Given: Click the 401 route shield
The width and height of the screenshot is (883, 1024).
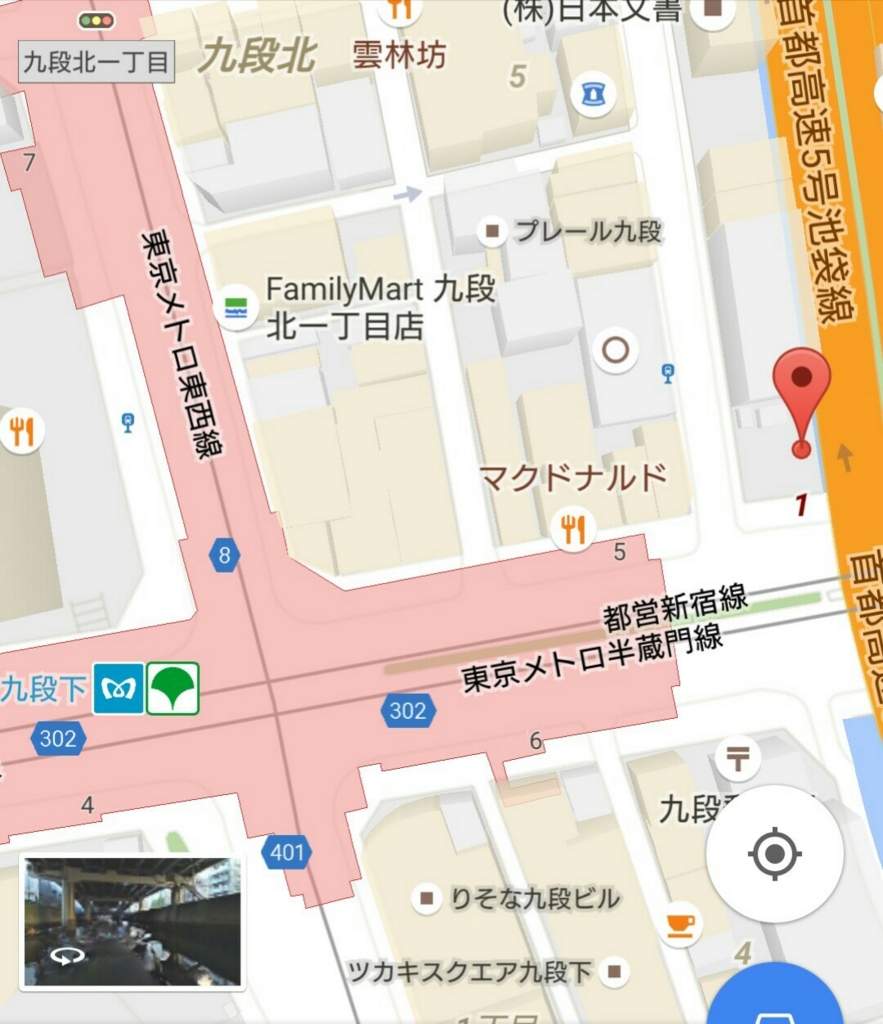Looking at the screenshot, I should (x=288, y=852).
